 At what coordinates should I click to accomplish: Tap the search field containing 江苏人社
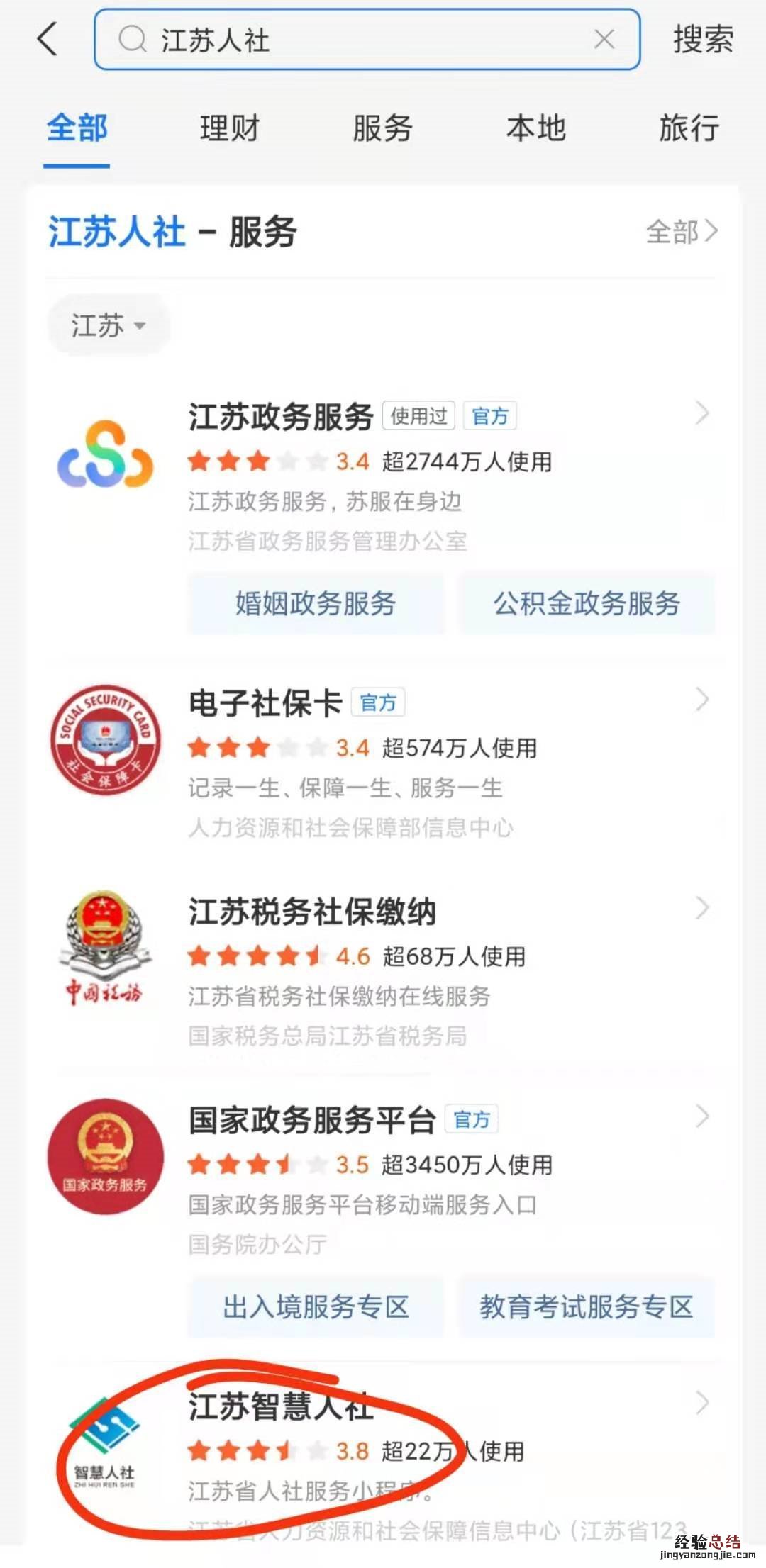[x=355, y=40]
